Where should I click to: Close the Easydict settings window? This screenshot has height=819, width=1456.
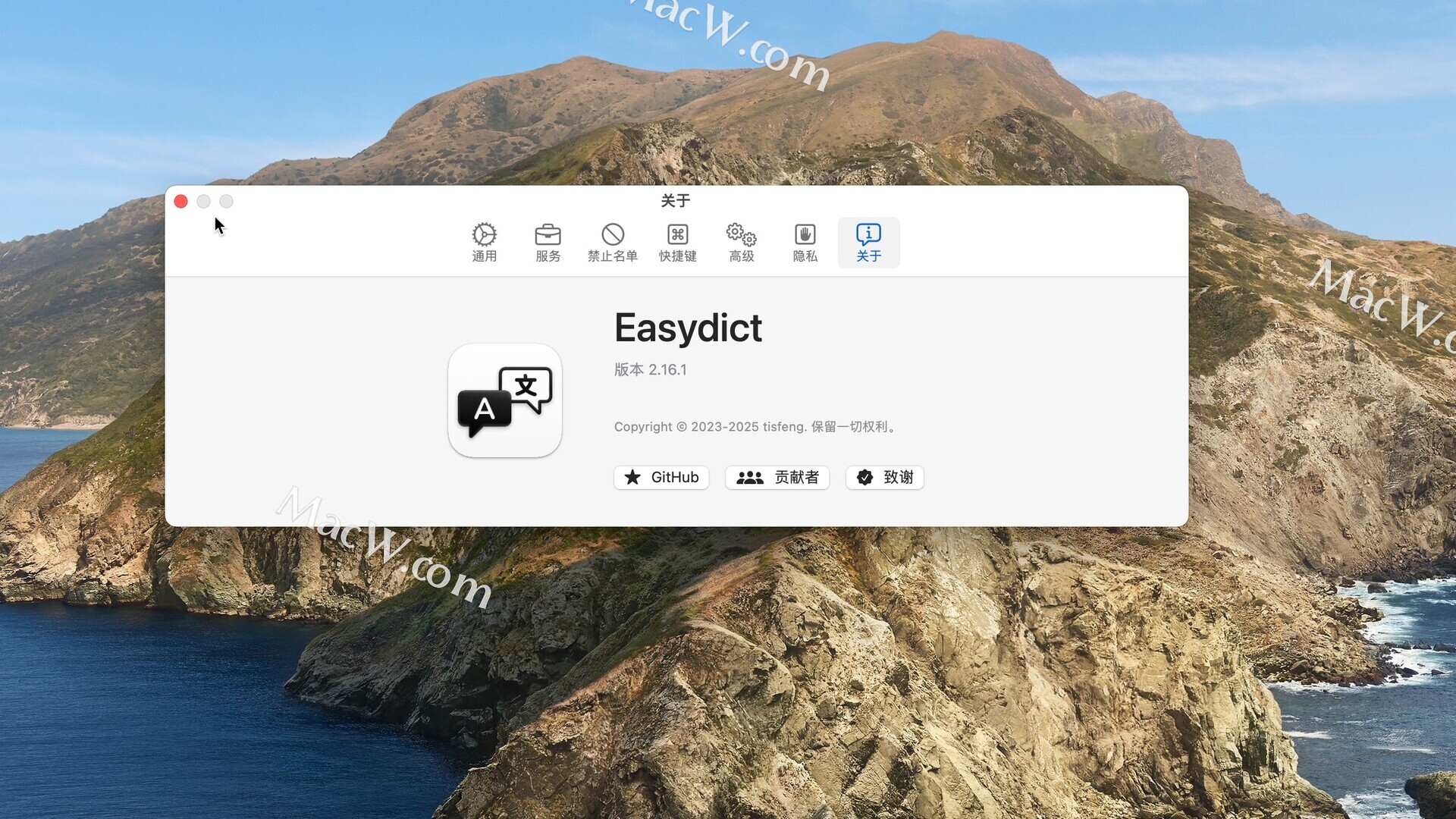[x=180, y=201]
